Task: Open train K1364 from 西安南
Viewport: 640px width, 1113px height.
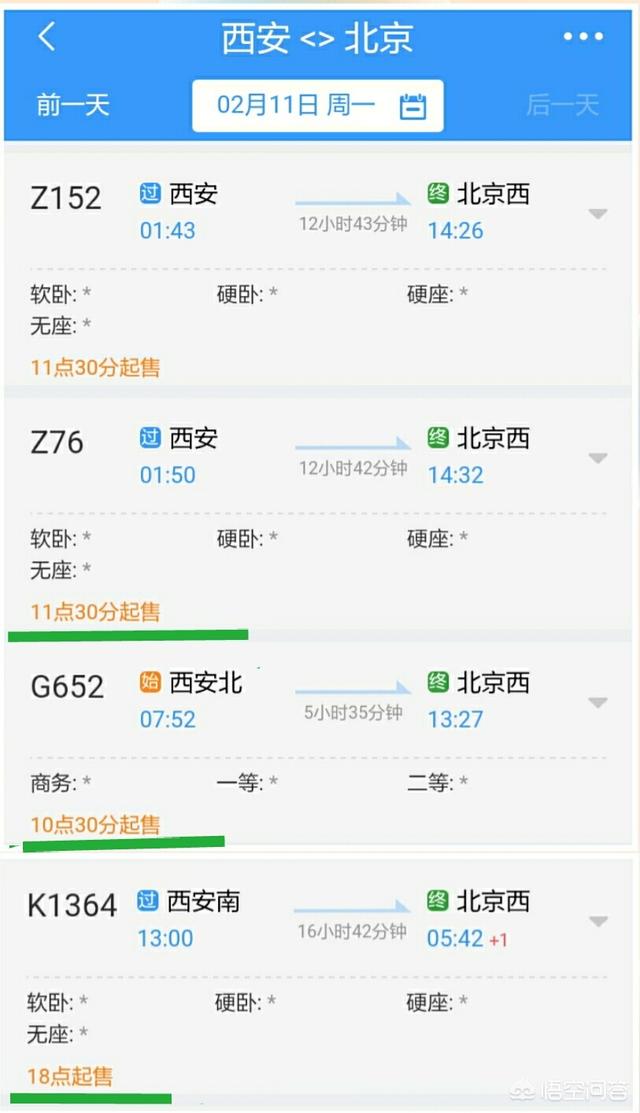Action: pyautogui.click(x=318, y=980)
